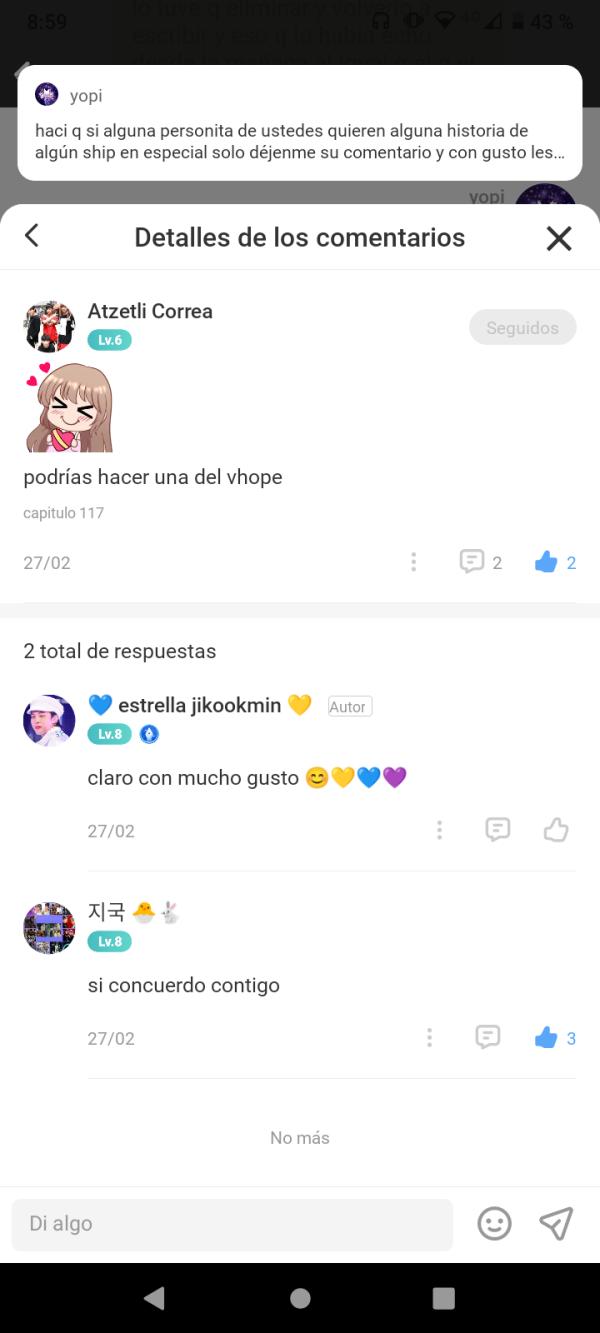Close the comment details panel
The image size is (600, 1333).
pos(559,238)
